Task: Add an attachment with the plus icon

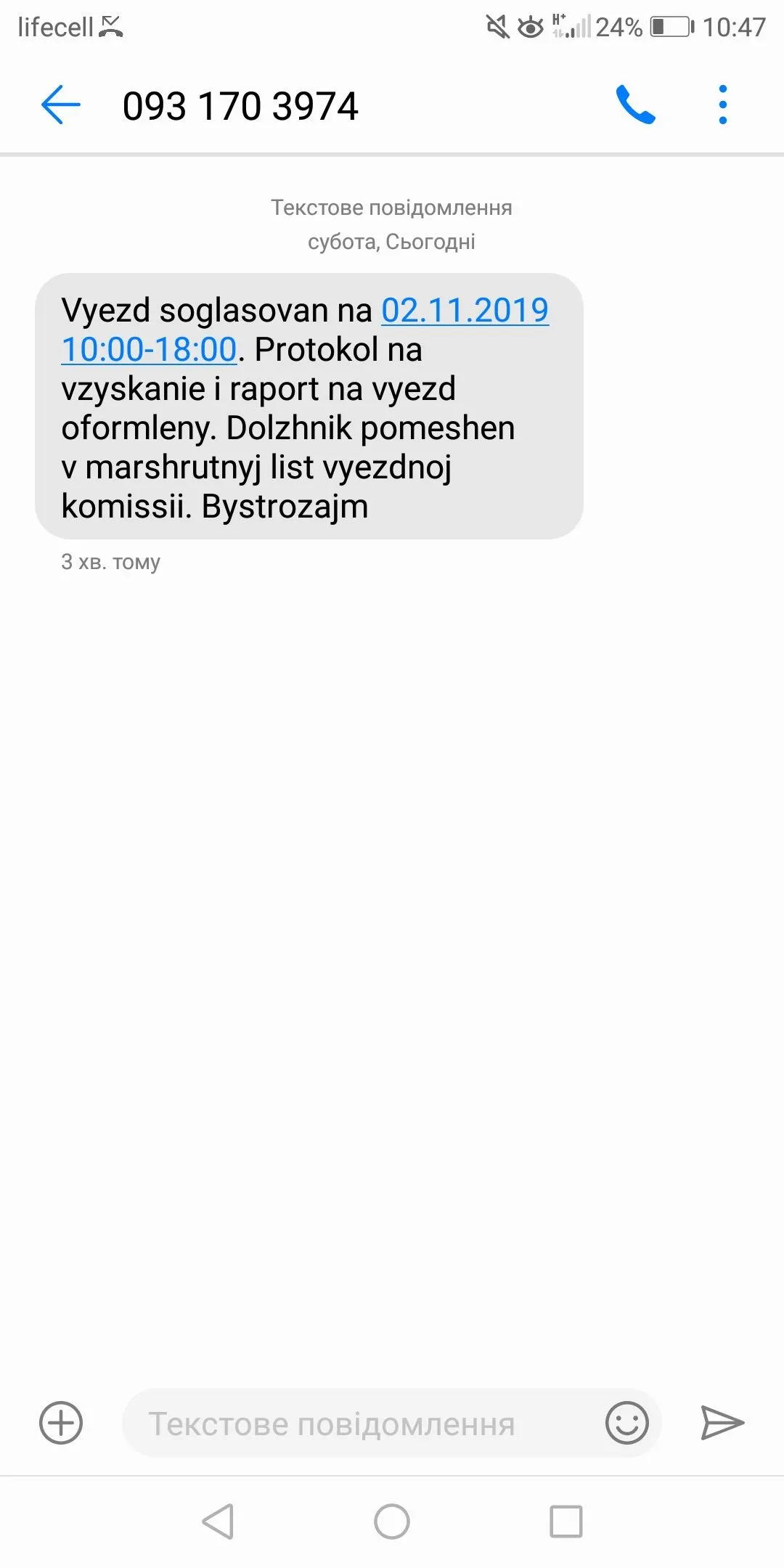Action: pos(61,1422)
